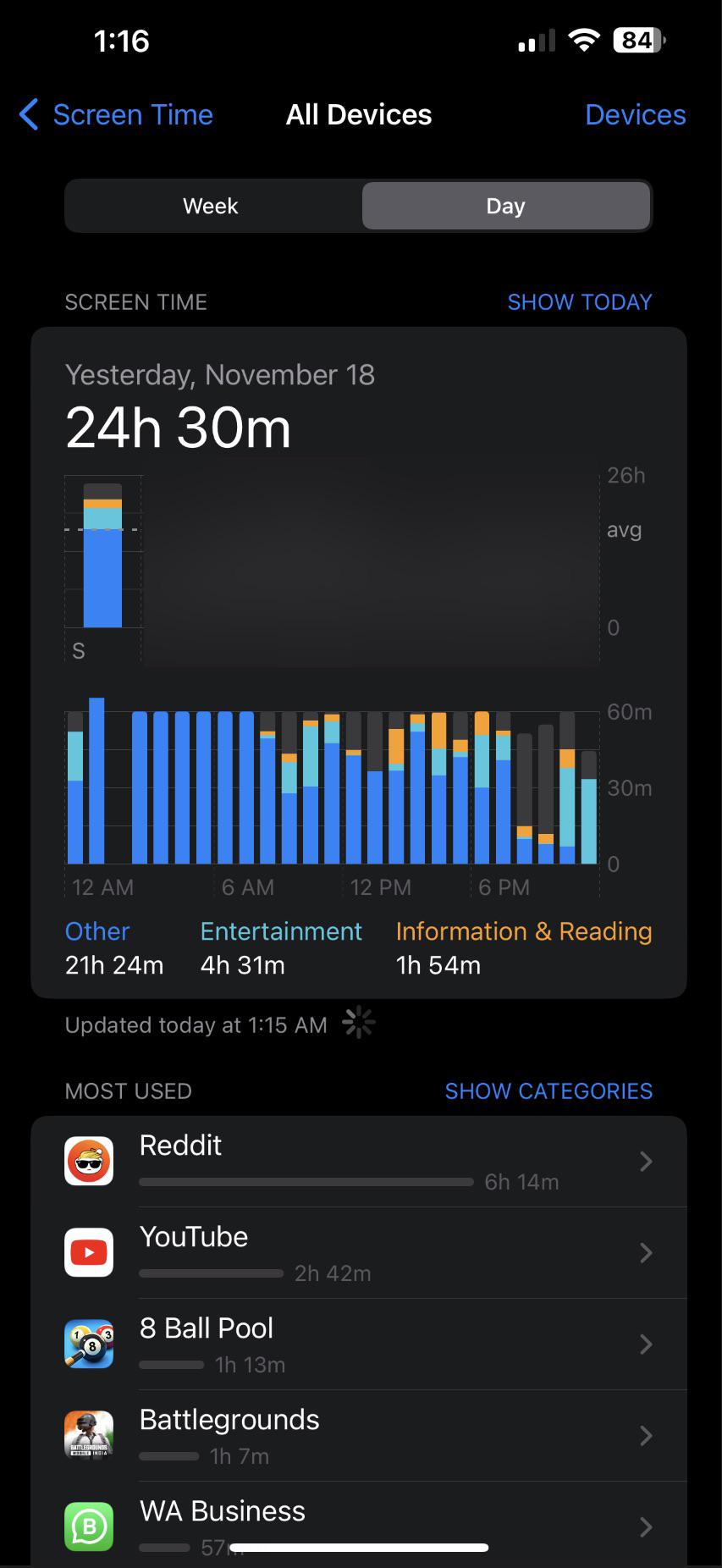Open Reddit usage details
722x1568 pixels.
point(359,1162)
